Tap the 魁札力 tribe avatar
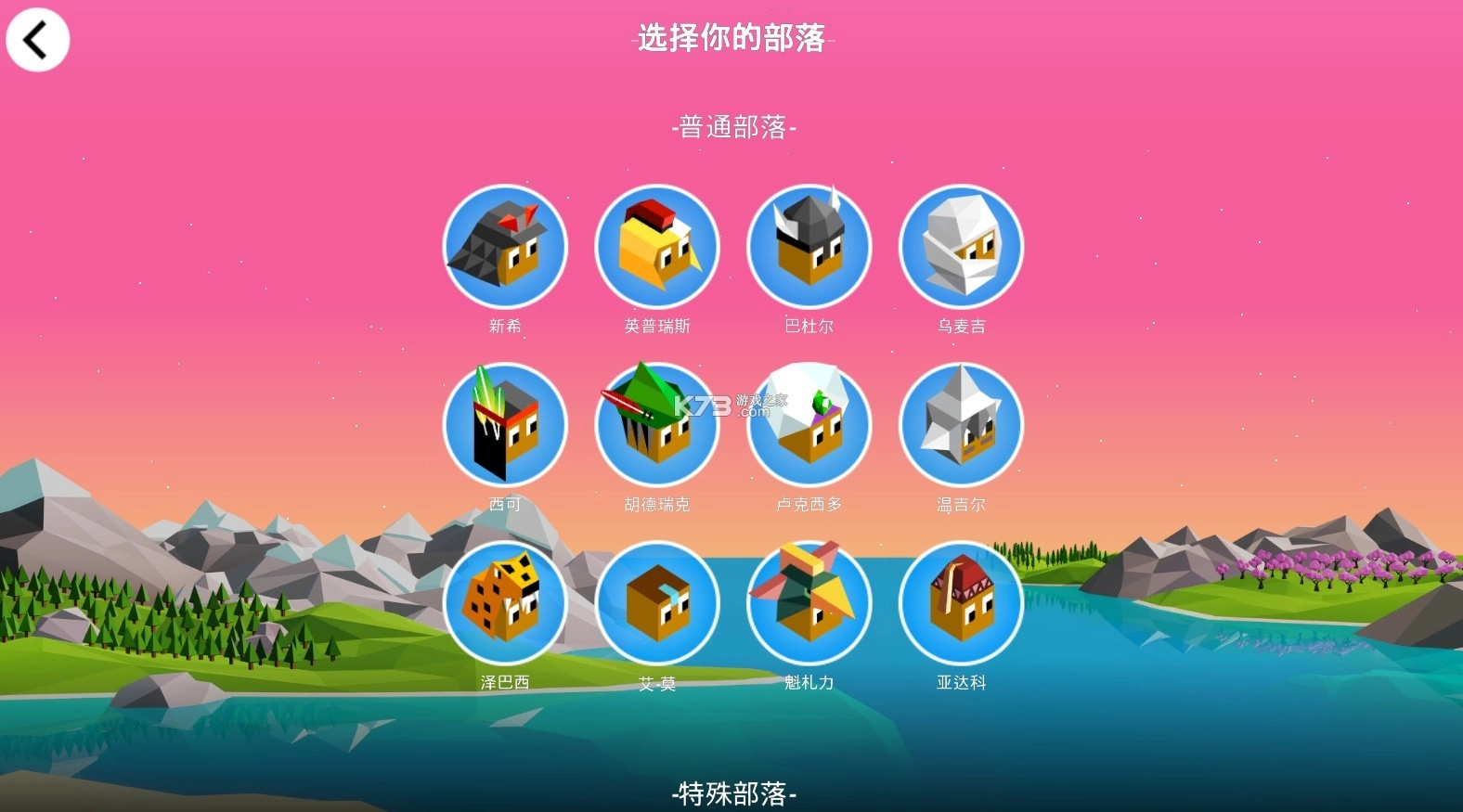 [809, 603]
